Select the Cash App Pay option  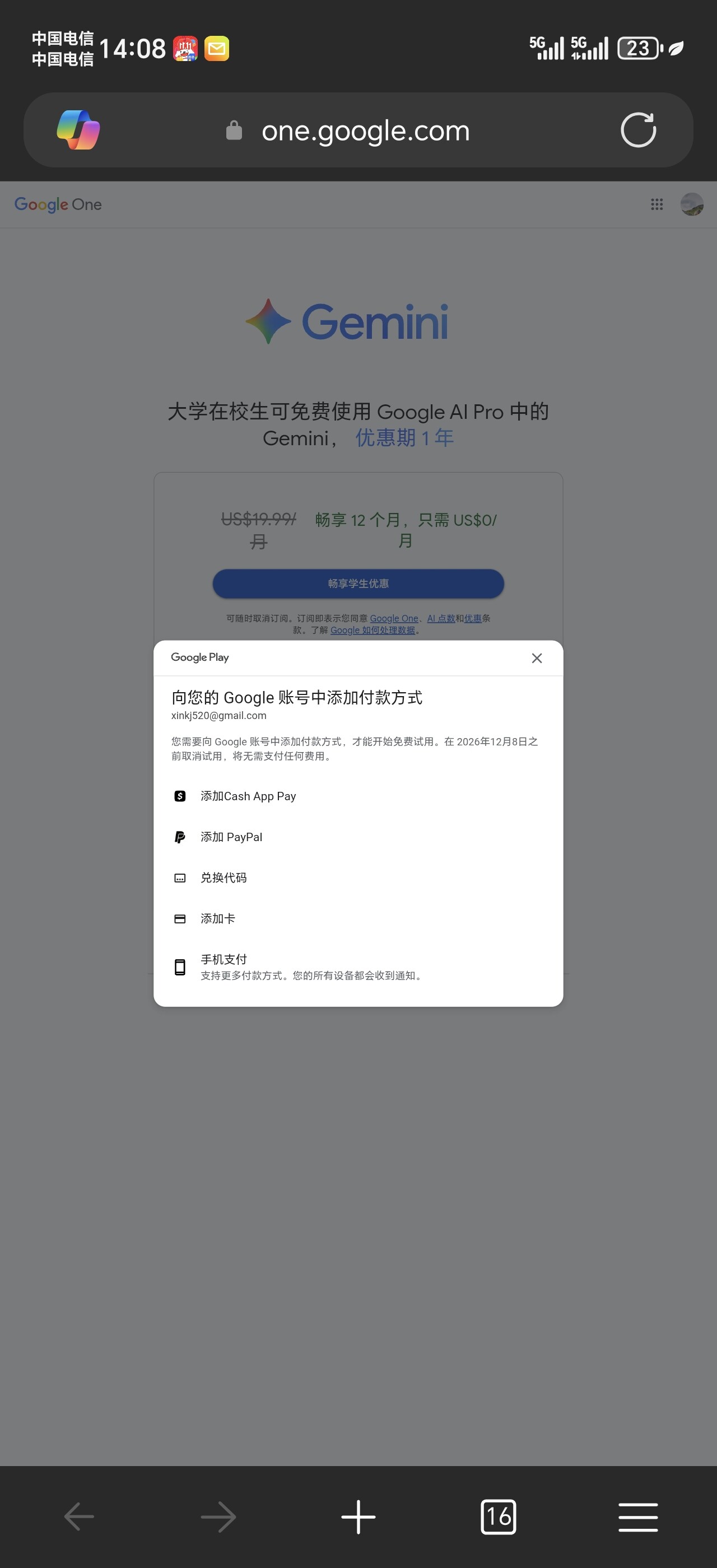(358, 796)
